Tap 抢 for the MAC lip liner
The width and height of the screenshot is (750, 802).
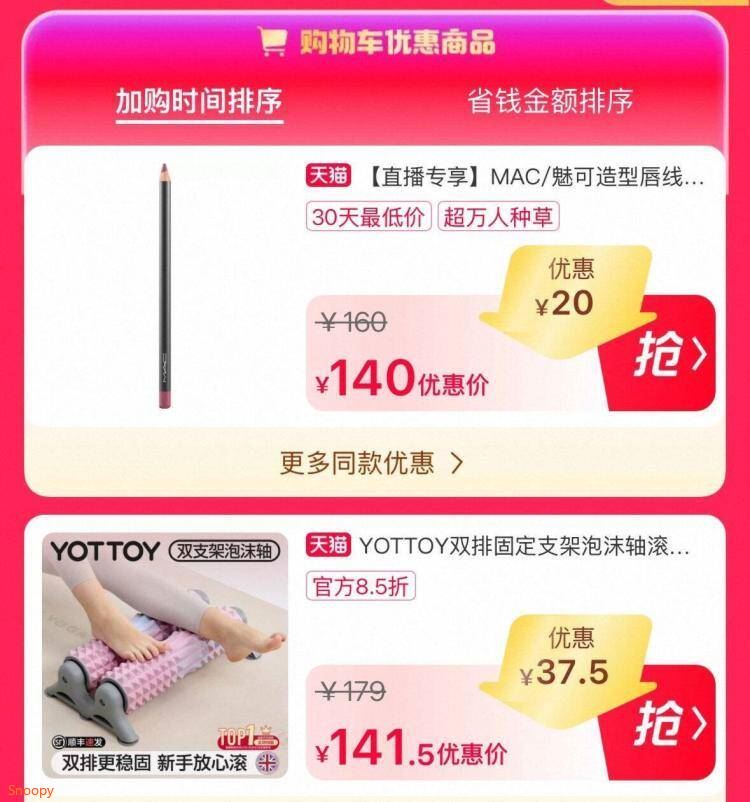(667, 353)
